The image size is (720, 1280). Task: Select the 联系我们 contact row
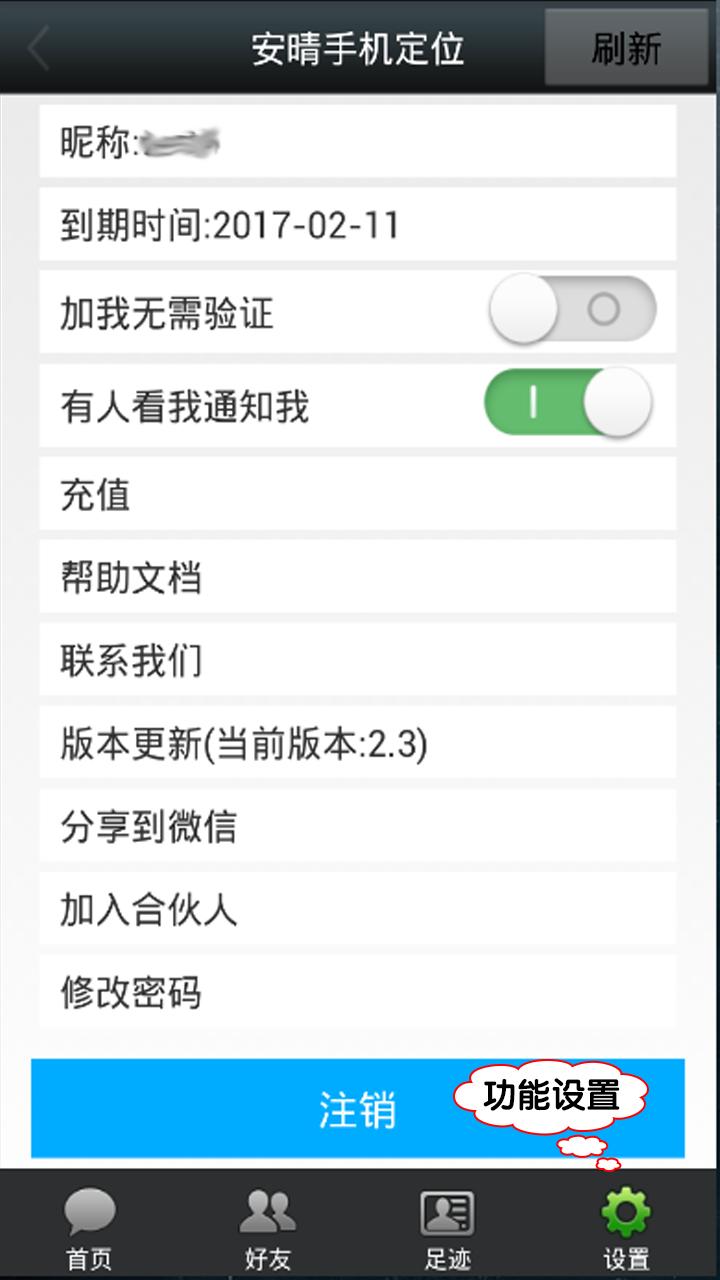click(x=357, y=661)
